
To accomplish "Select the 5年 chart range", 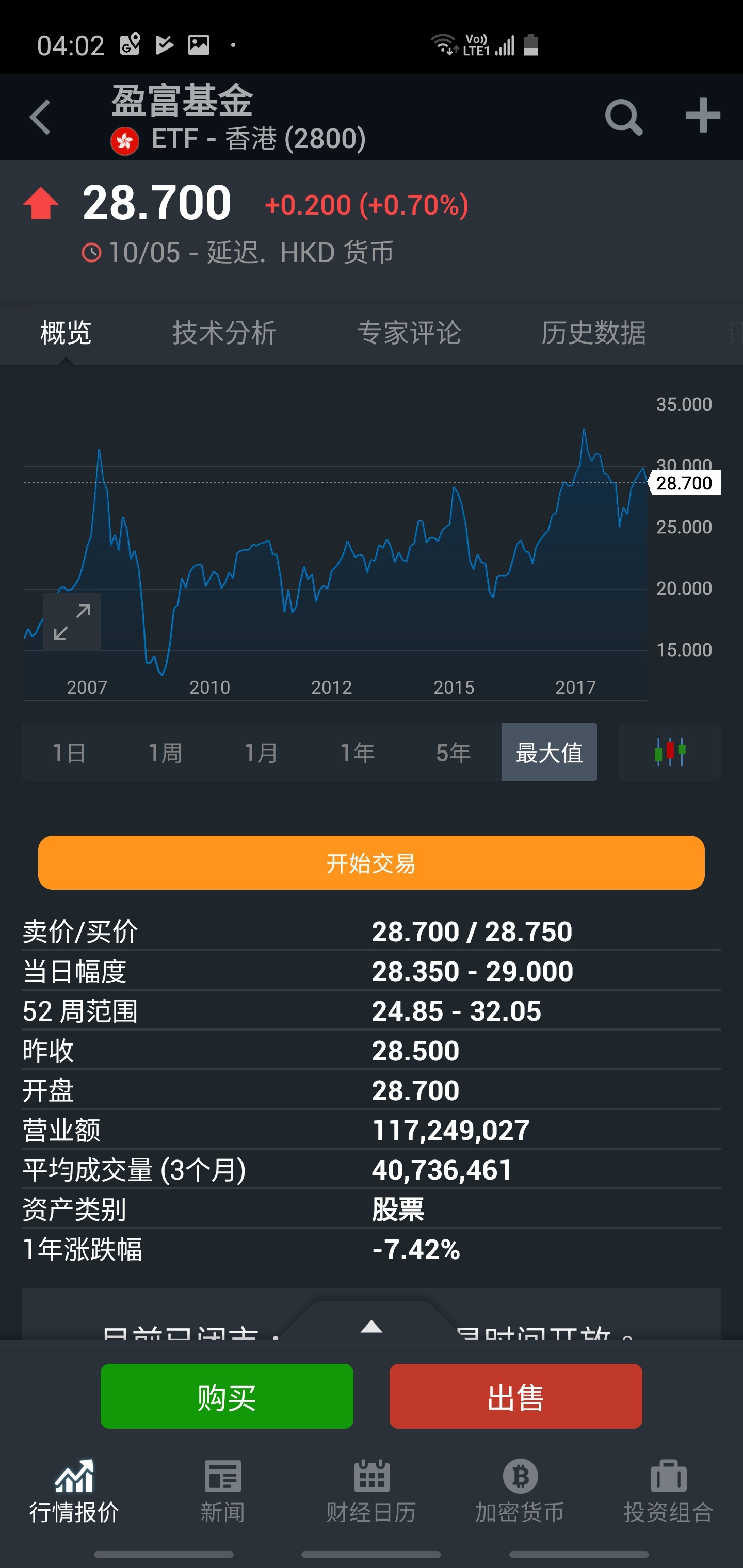I will pos(453,753).
